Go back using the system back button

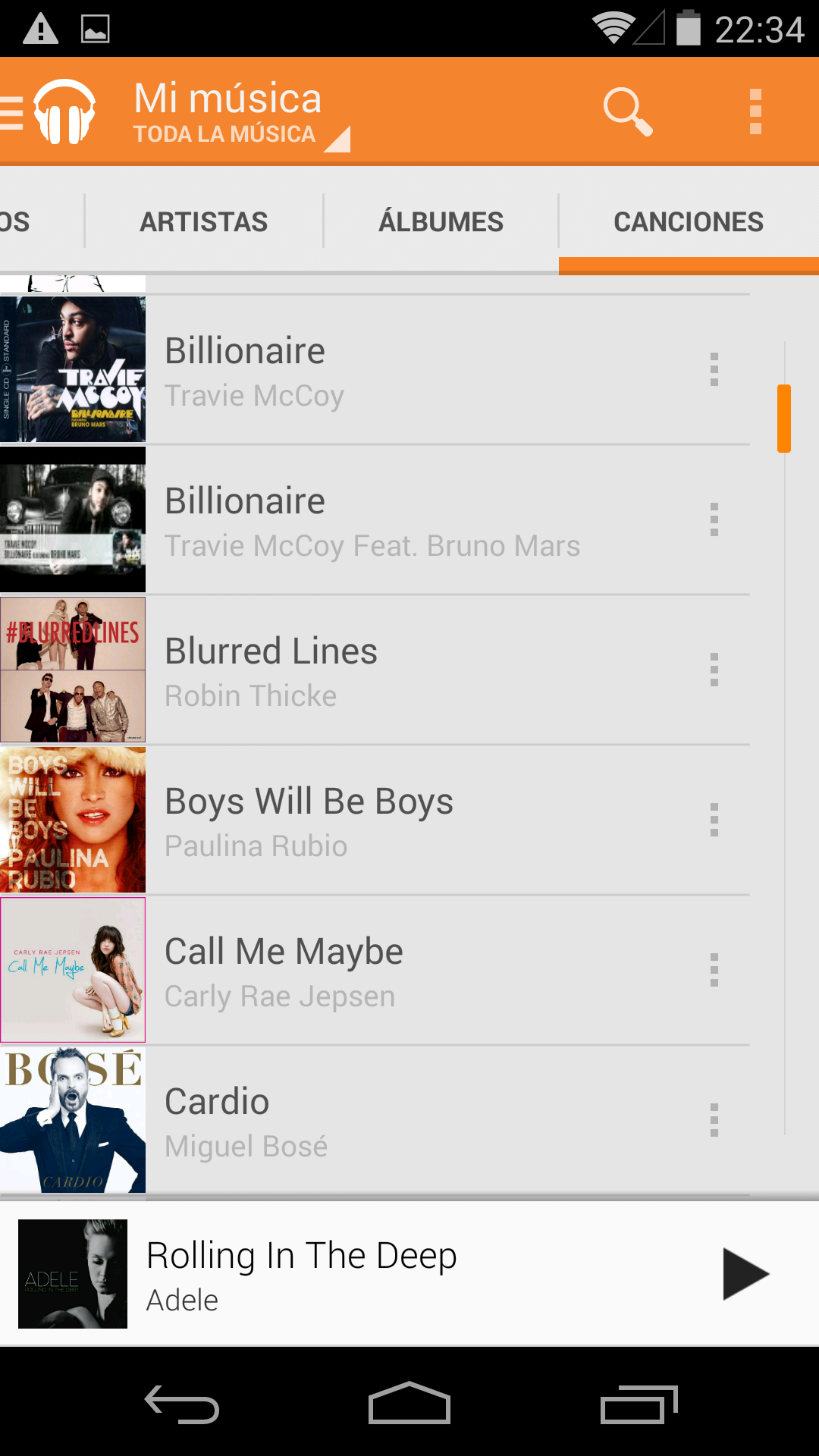coord(182,1404)
